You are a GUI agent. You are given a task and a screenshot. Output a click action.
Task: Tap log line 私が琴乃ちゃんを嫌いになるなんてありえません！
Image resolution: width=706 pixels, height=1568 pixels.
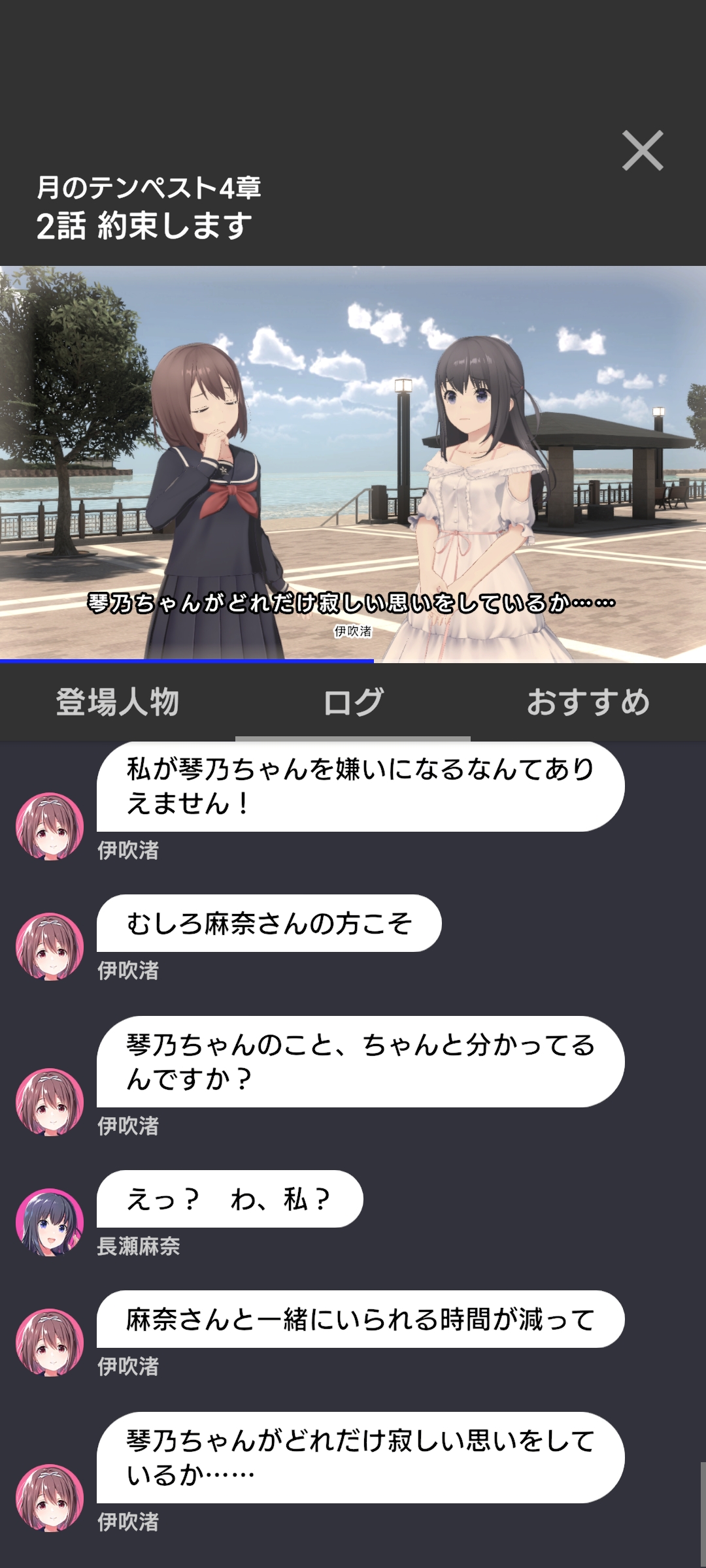coord(360,786)
